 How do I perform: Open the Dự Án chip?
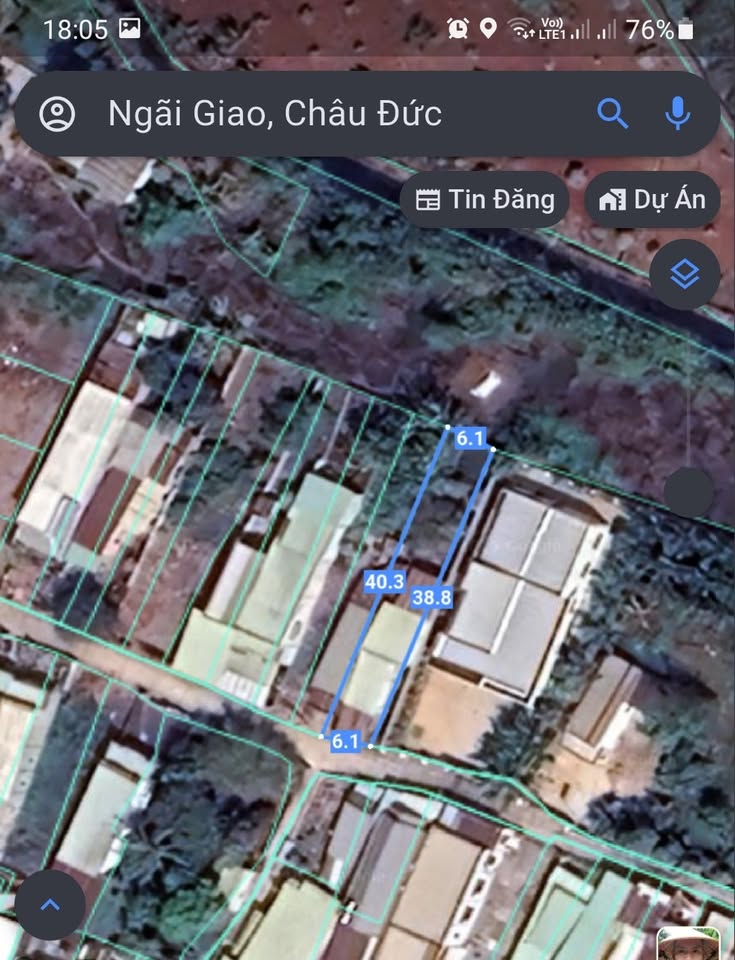652,199
